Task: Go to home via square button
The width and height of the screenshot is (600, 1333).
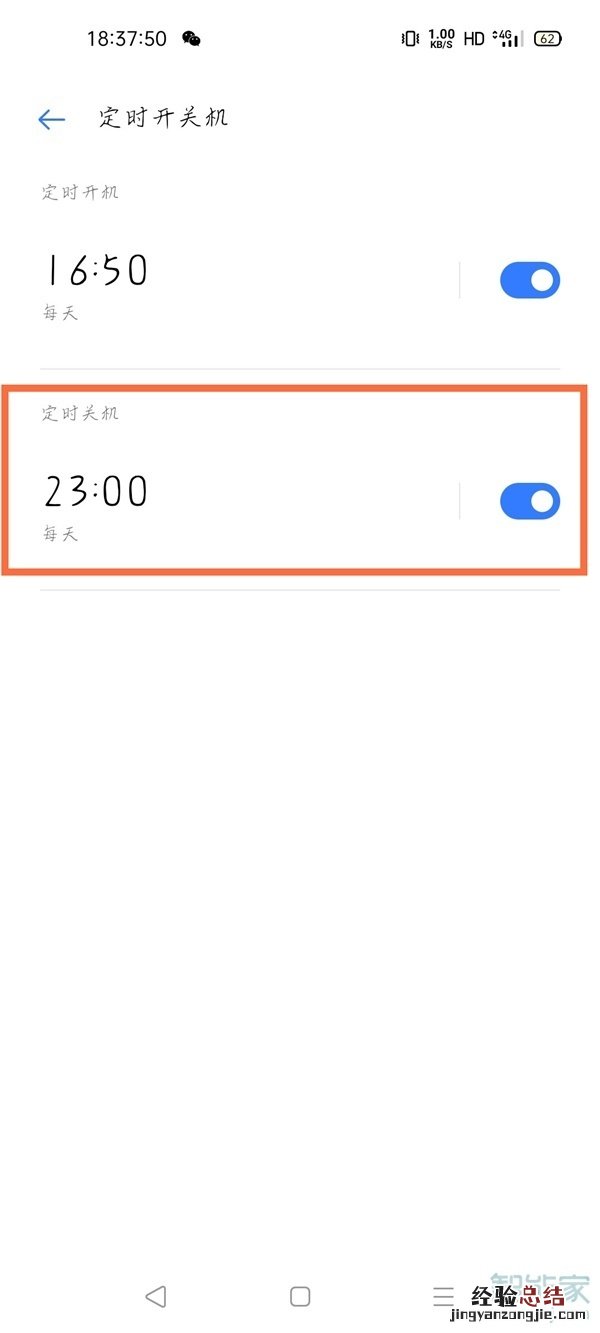Action: 300,1297
